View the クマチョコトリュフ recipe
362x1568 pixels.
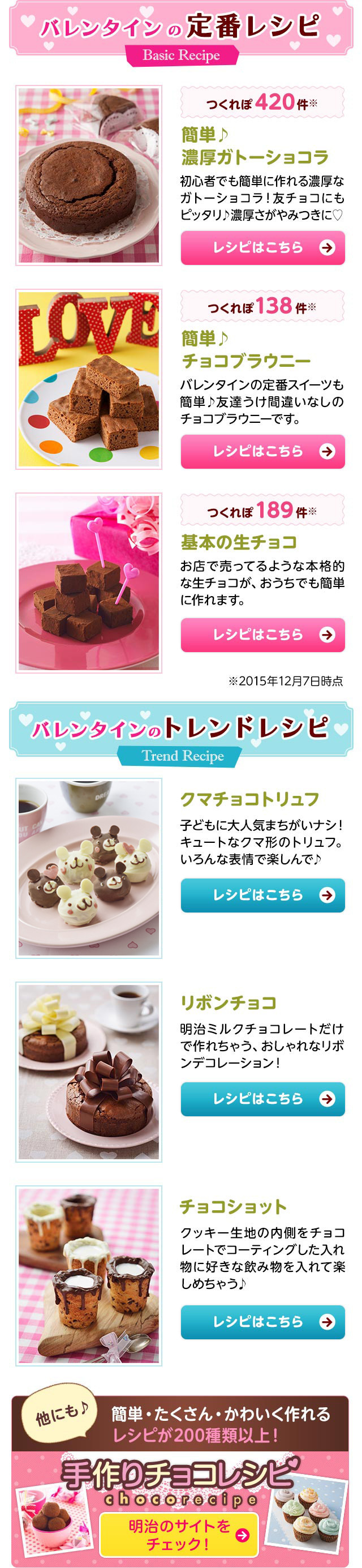click(262, 894)
